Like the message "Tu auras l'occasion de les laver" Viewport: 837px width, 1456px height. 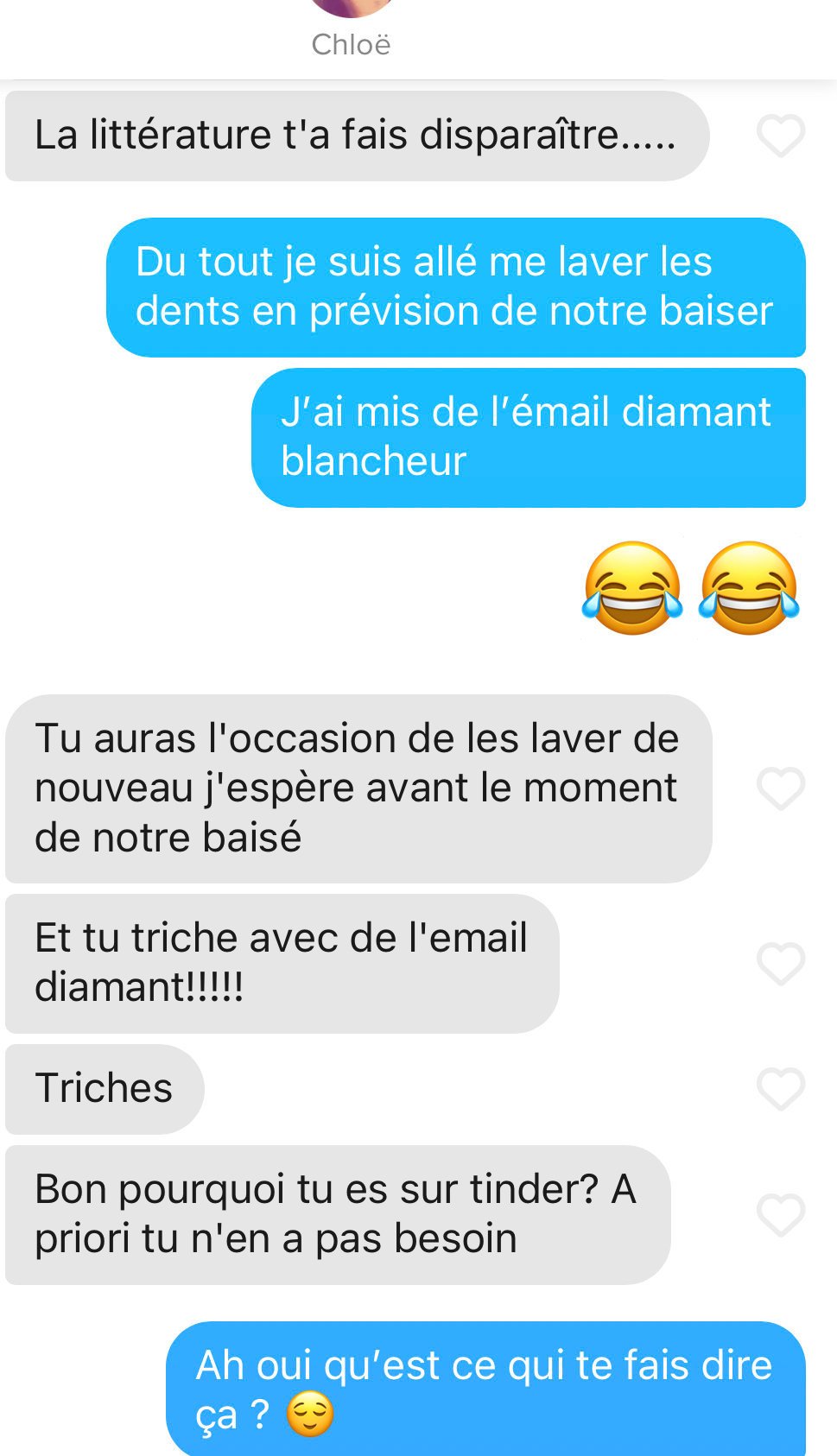(780, 788)
